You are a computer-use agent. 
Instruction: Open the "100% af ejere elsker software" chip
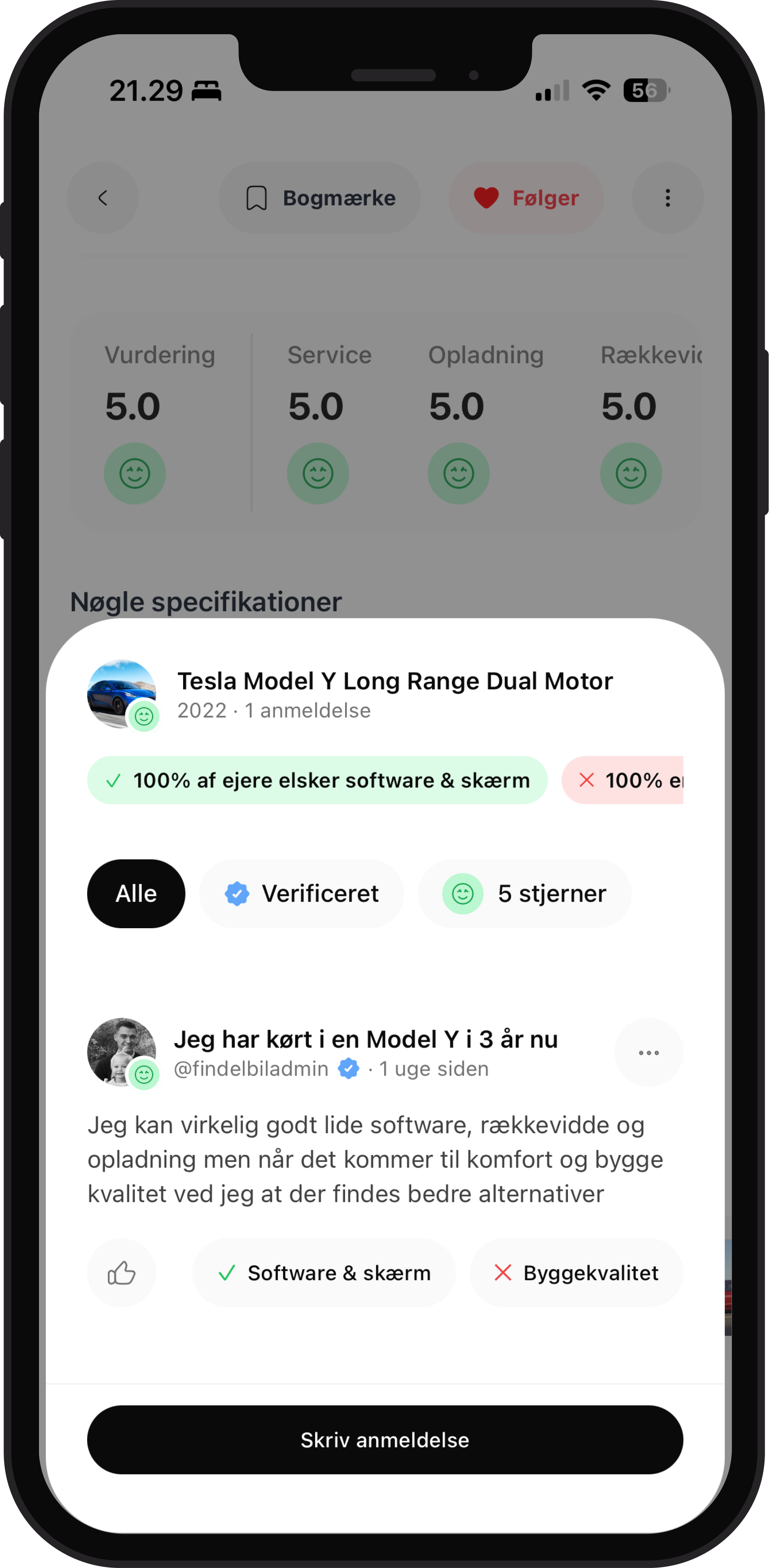pos(316,780)
